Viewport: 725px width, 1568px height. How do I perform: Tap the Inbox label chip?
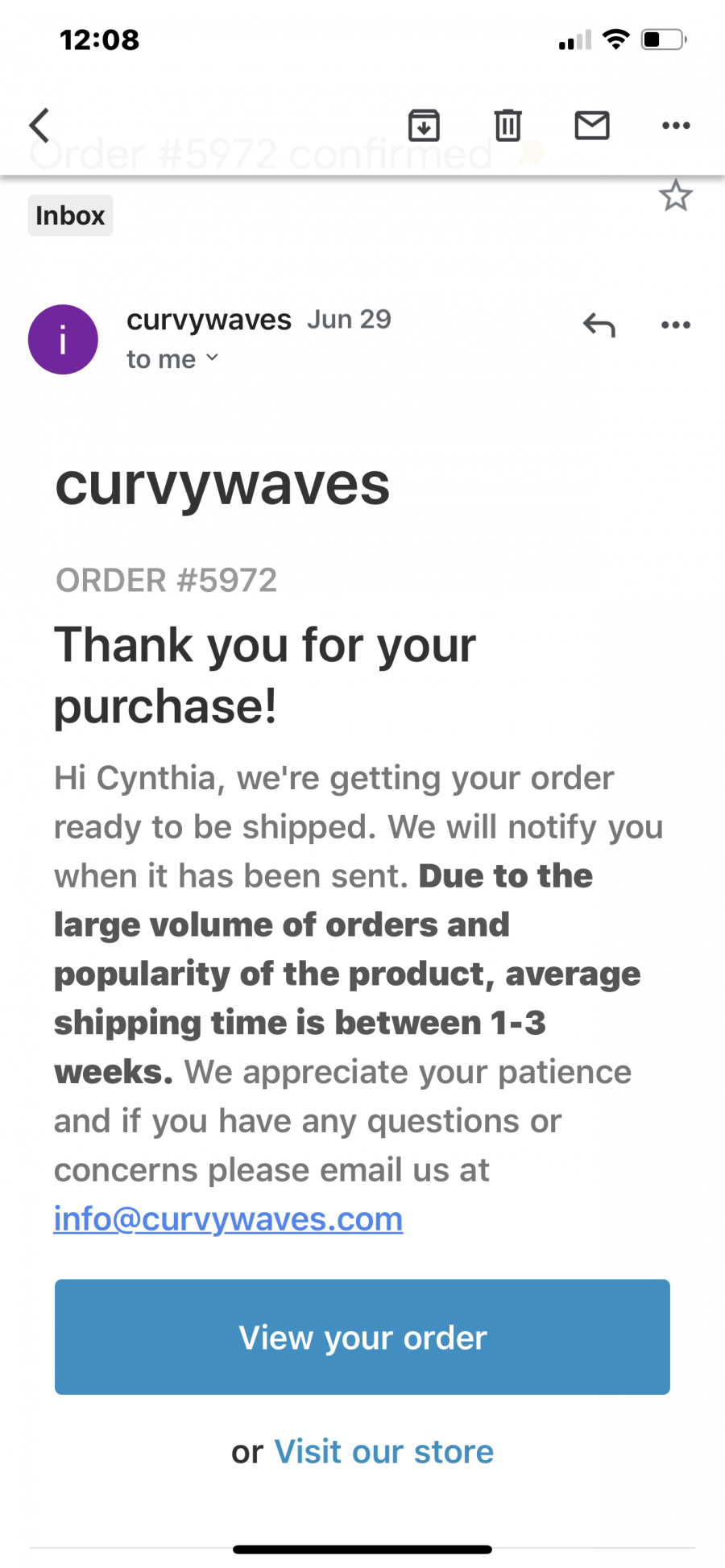pos(70,216)
